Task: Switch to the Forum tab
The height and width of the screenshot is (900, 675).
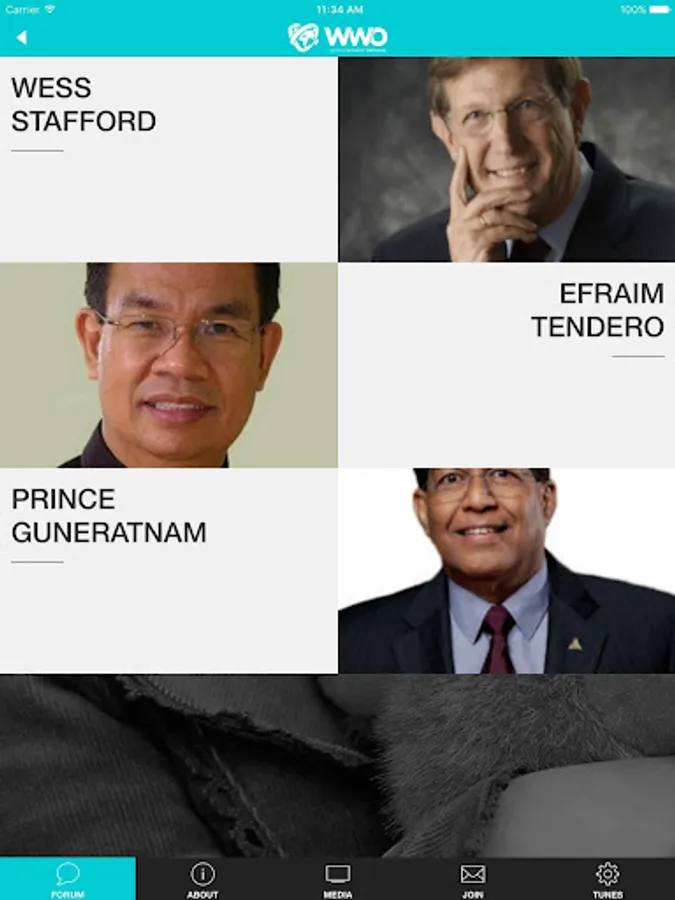Action: (x=68, y=879)
